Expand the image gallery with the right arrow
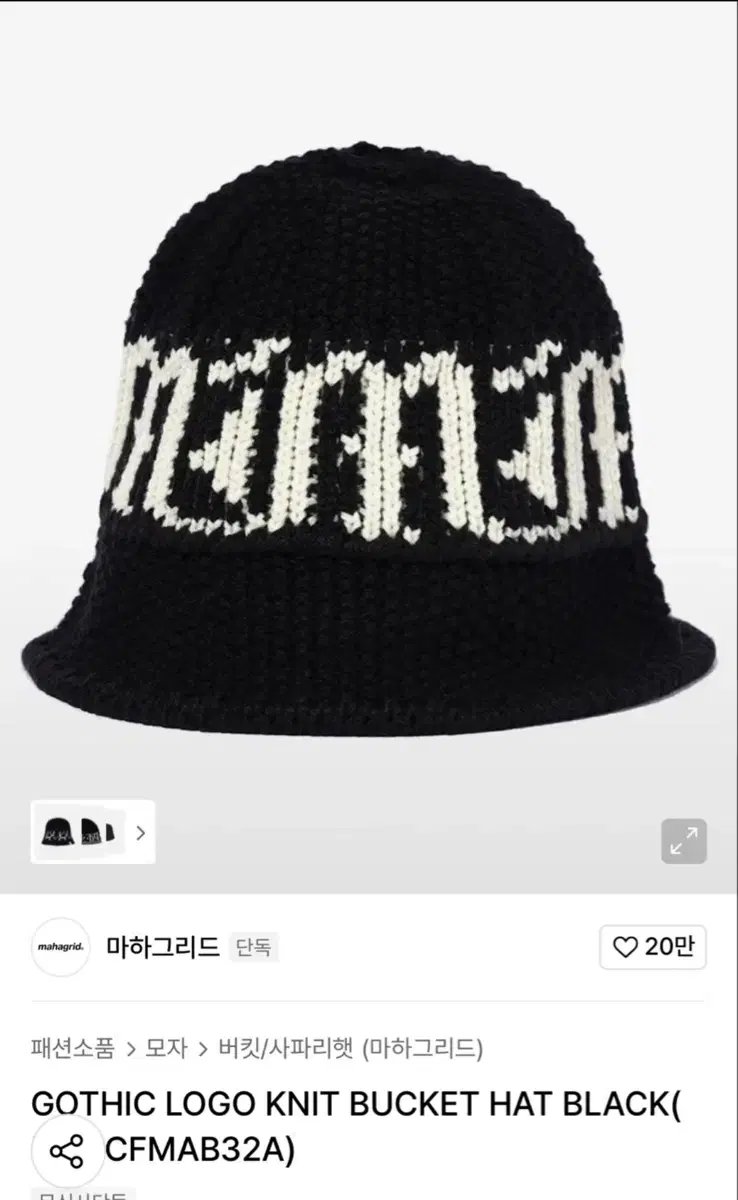738x1200 pixels. click(x=142, y=833)
